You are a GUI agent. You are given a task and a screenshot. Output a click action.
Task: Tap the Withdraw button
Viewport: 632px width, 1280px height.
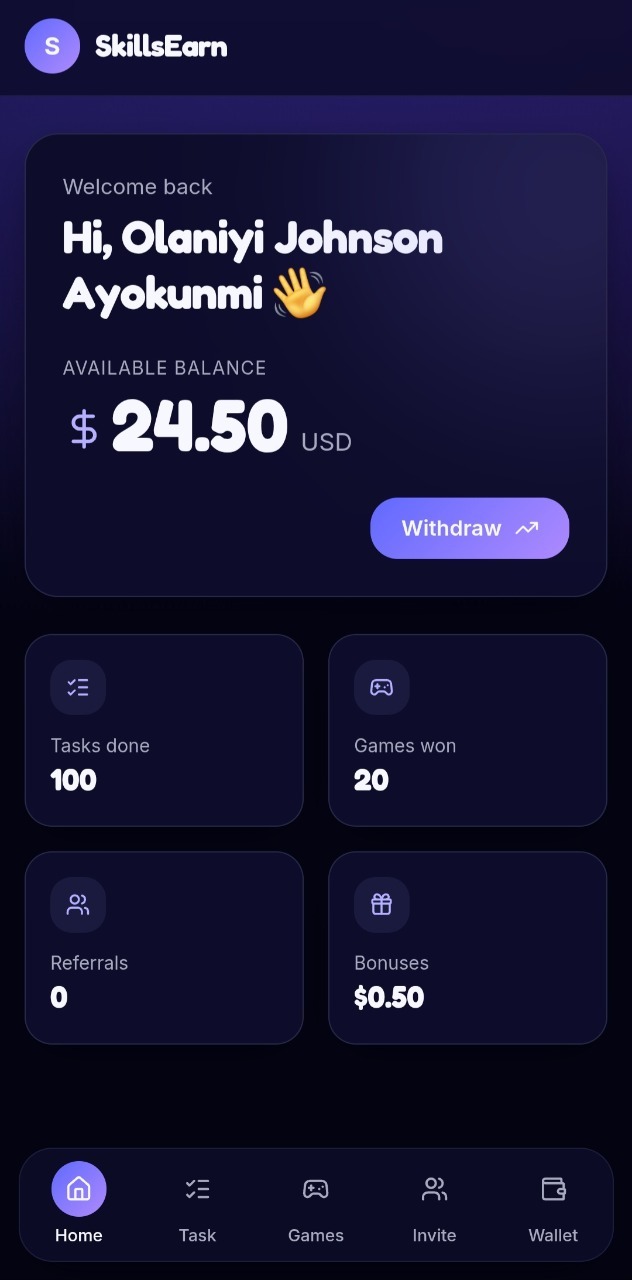(x=469, y=528)
